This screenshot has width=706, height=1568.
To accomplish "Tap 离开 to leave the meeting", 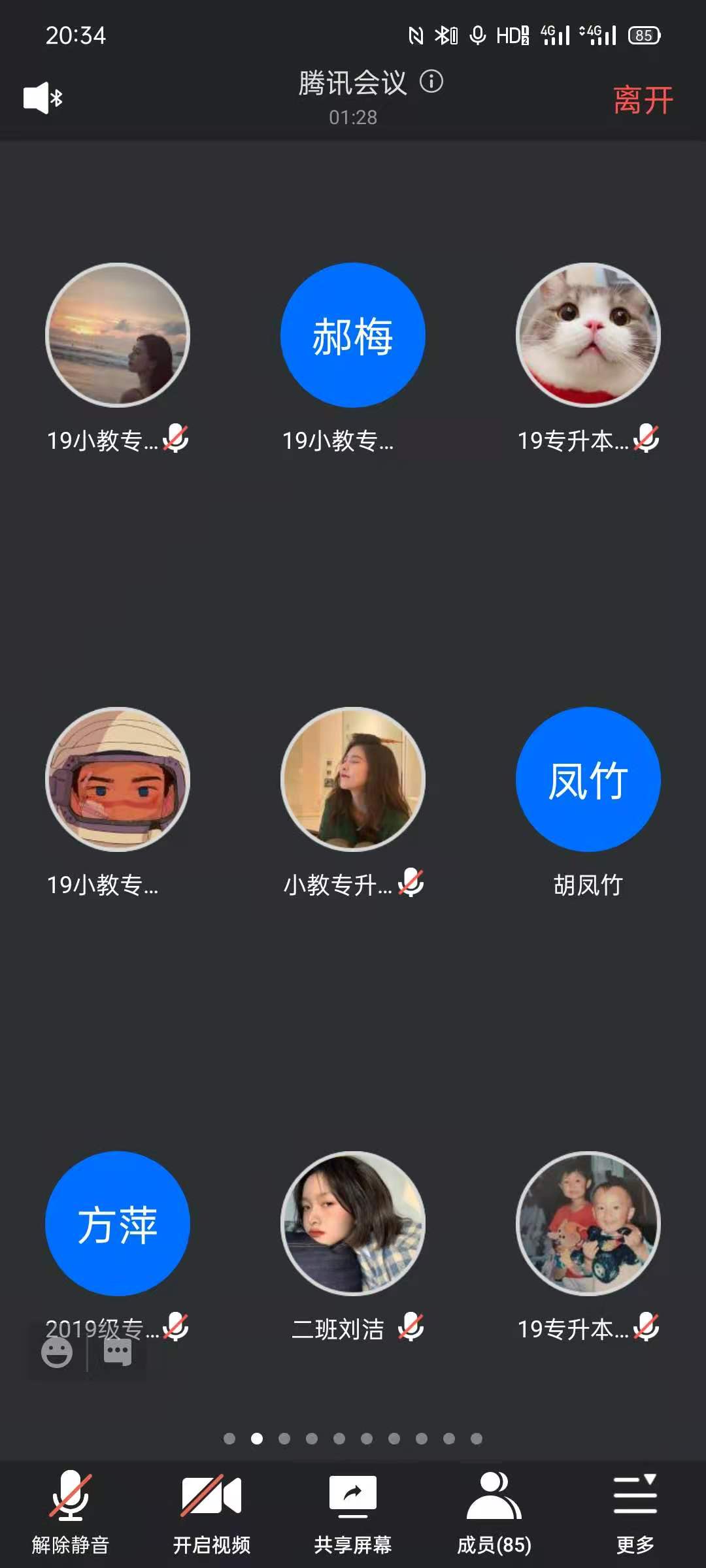I will (643, 101).
